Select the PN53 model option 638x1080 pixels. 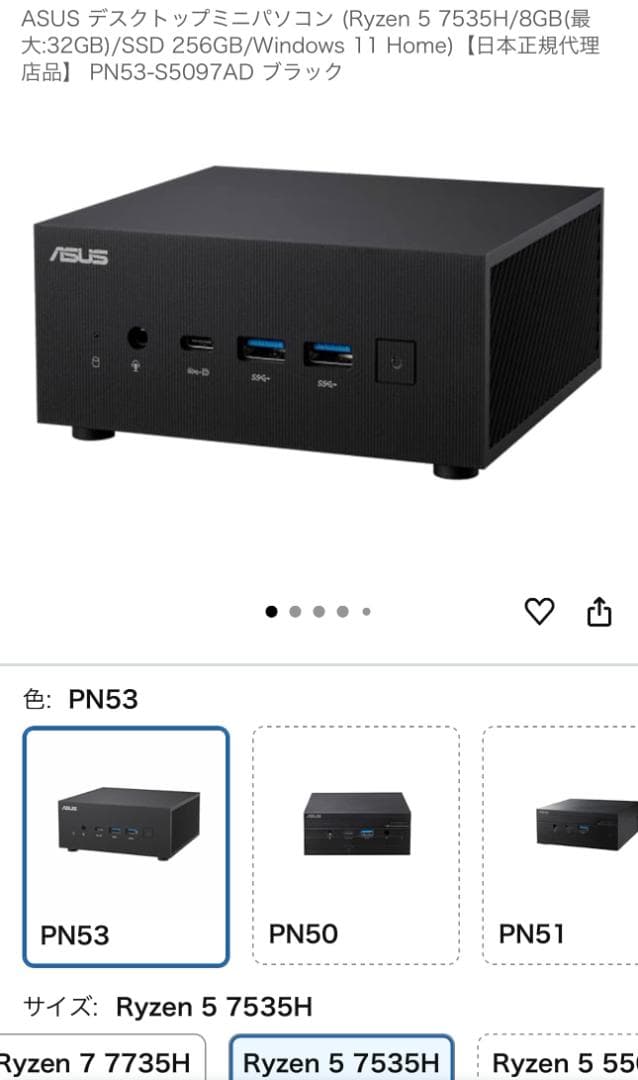tap(126, 846)
